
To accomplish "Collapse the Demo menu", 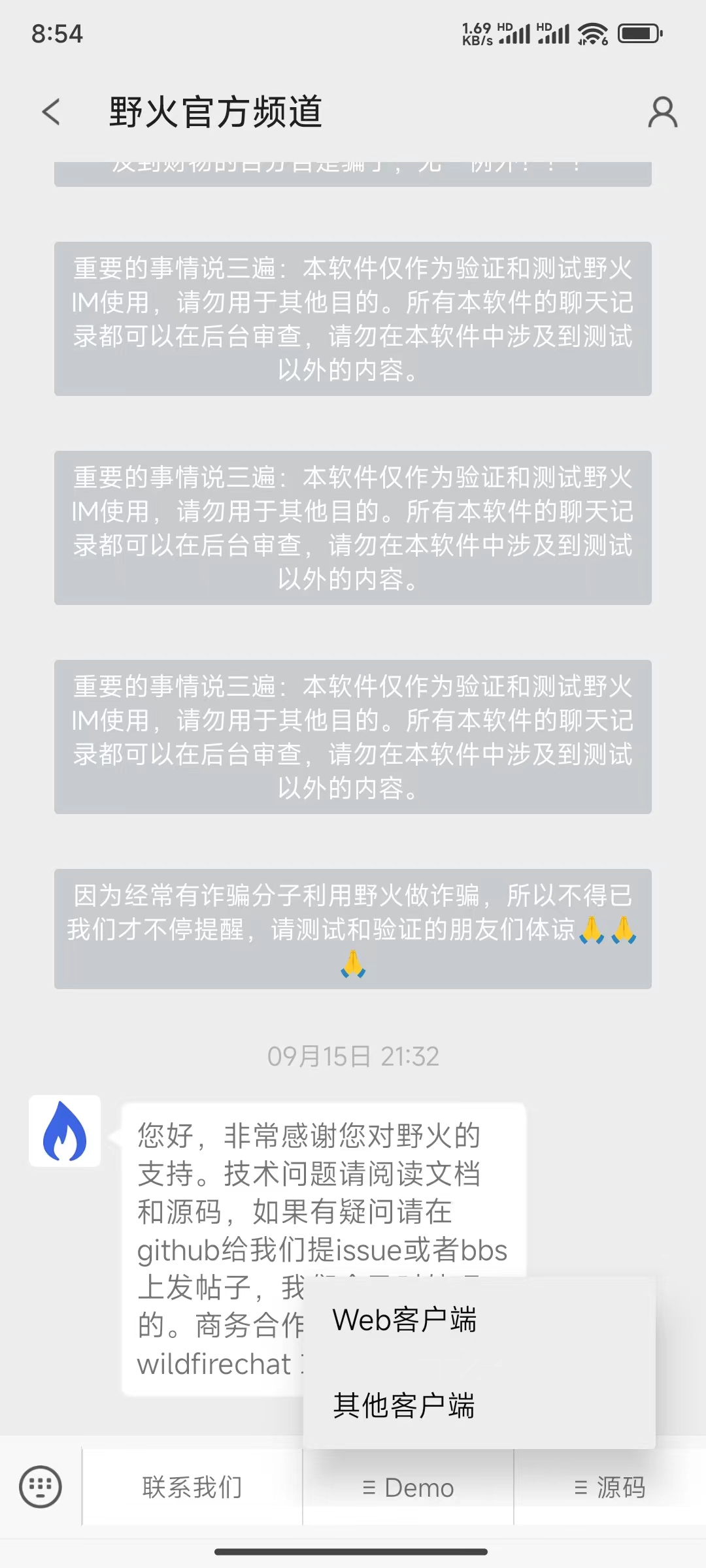I will pyautogui.click(x=408, y=1488).
